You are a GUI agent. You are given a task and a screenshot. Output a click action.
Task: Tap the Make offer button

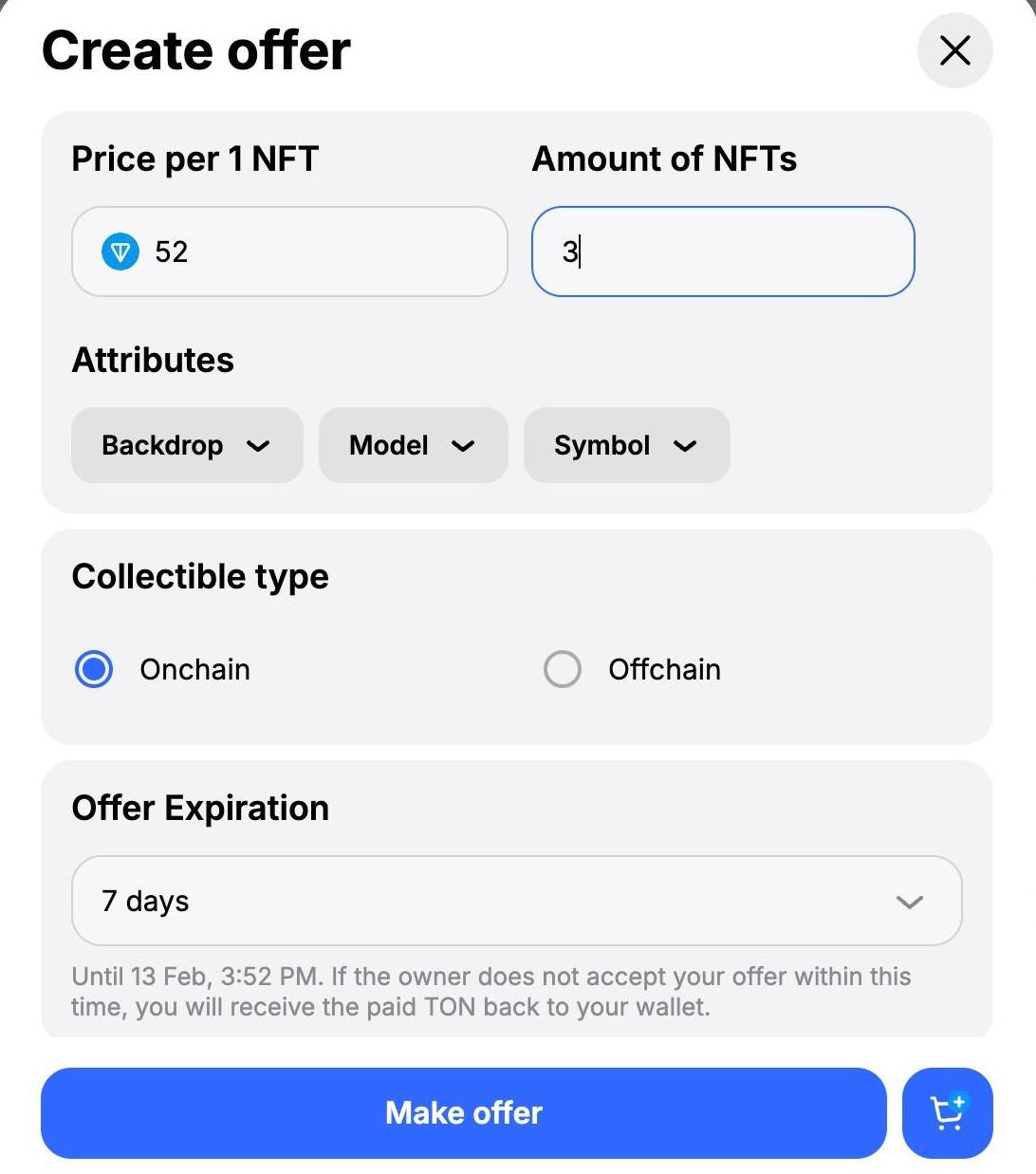463,1112
